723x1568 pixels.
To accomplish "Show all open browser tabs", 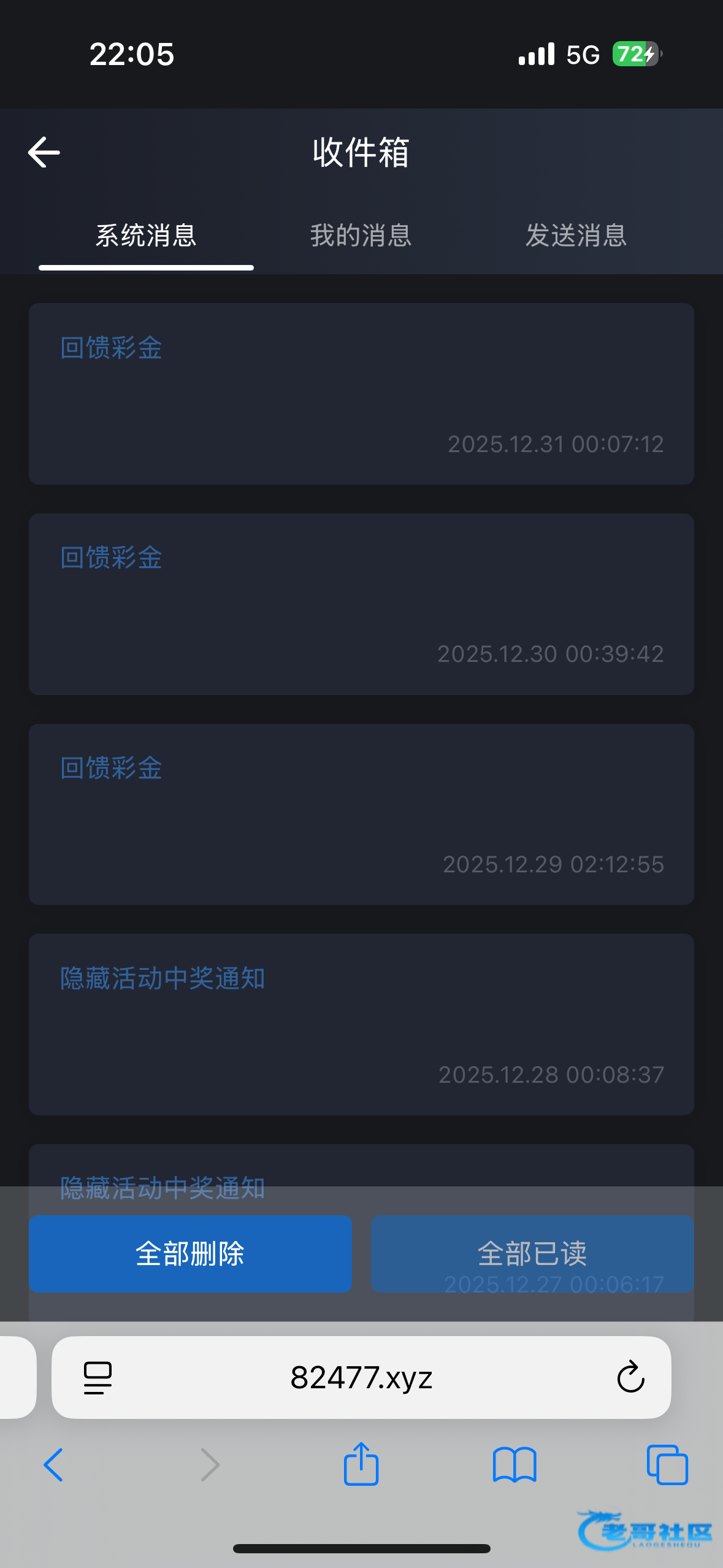I will 667,1465.
